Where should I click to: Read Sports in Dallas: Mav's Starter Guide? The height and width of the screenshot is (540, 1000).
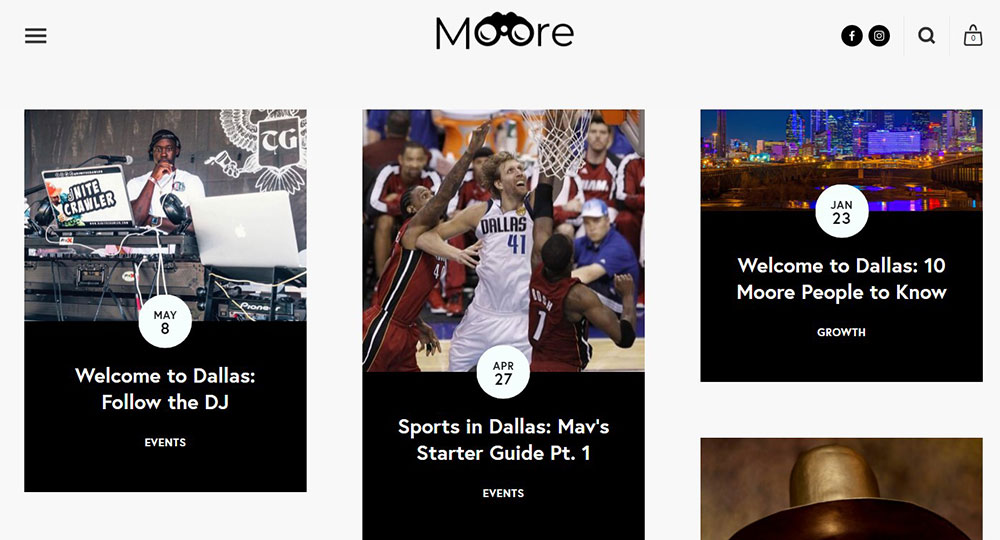pyautogui.click(x=503, y=440)
